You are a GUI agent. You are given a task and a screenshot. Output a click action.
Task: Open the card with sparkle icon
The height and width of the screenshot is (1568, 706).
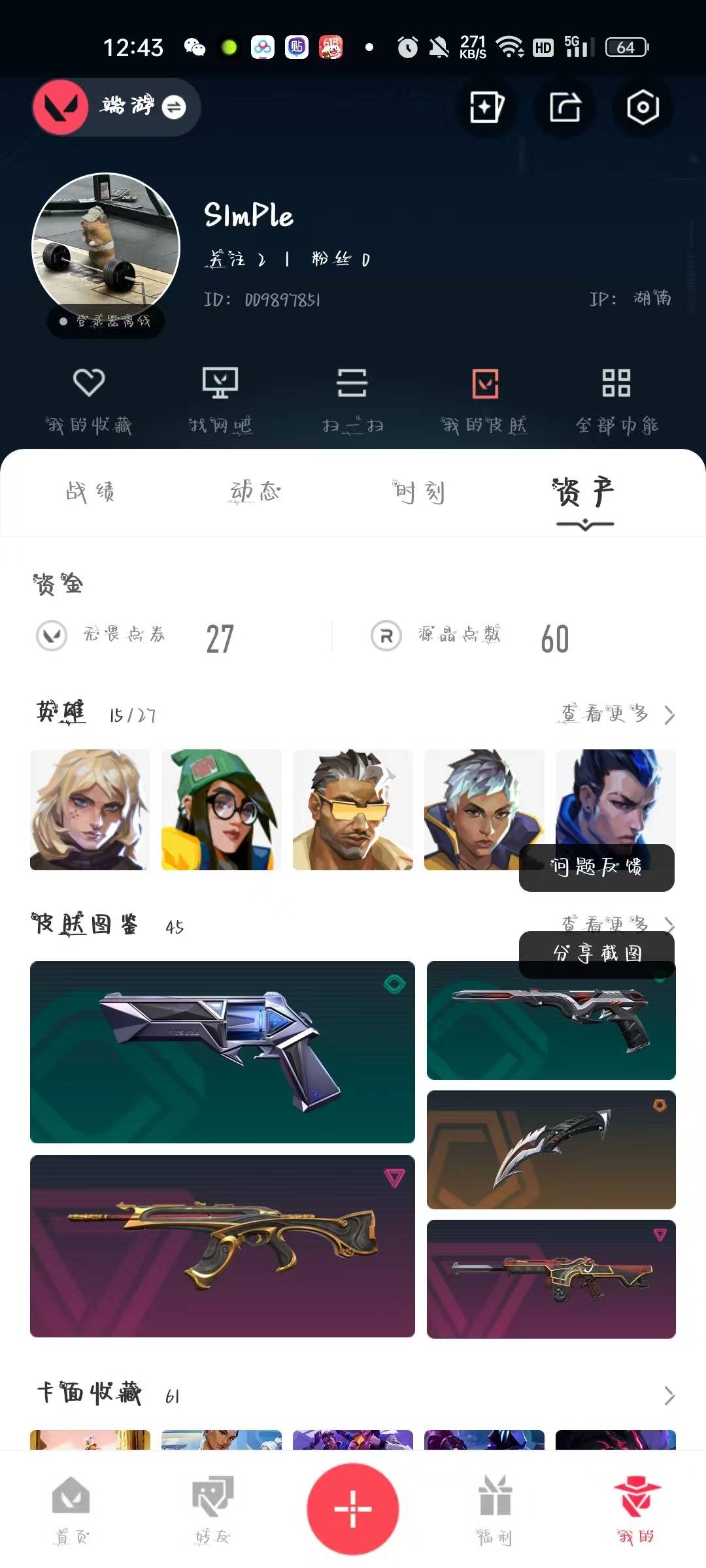487,107
